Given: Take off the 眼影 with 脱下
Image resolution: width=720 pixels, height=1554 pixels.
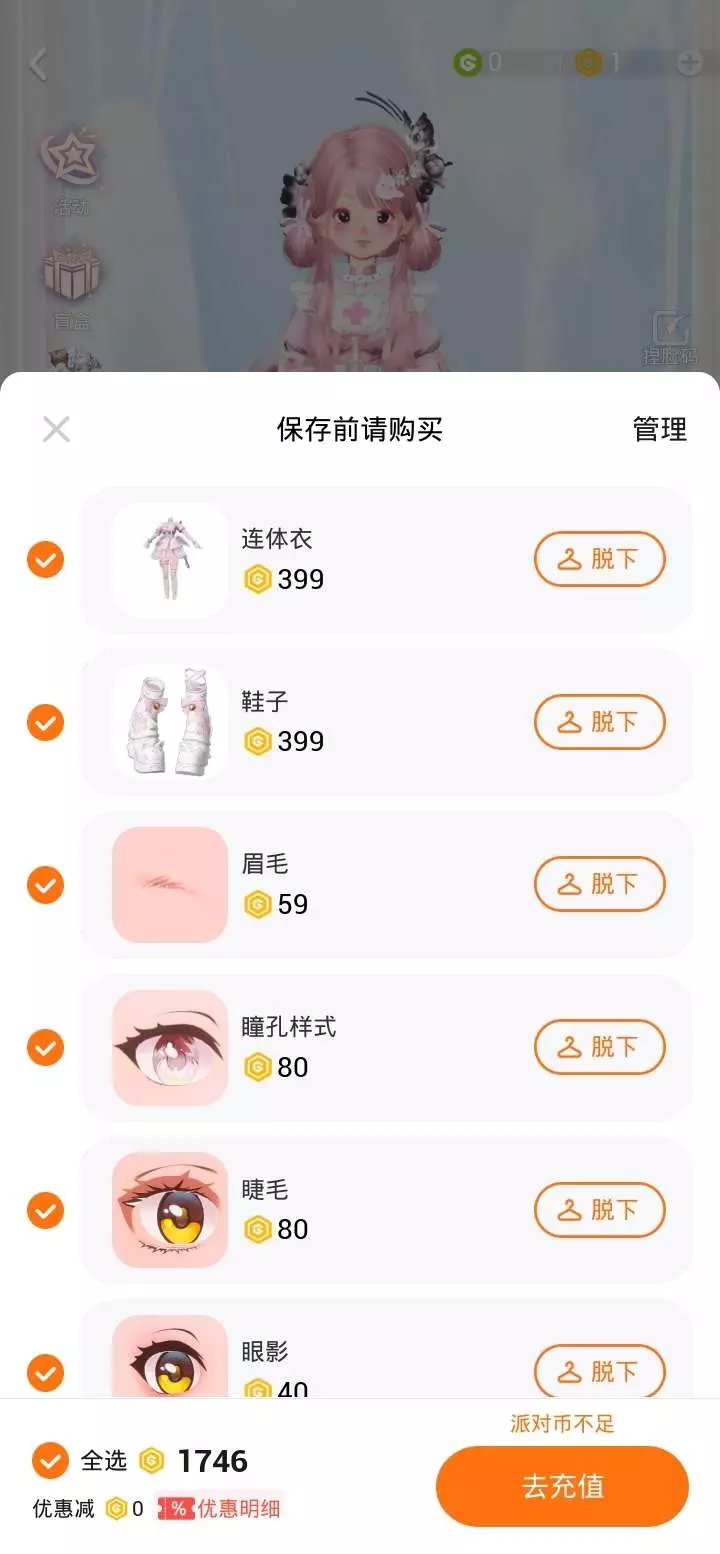Looking at the screenshot, I should pos(599,1371).
